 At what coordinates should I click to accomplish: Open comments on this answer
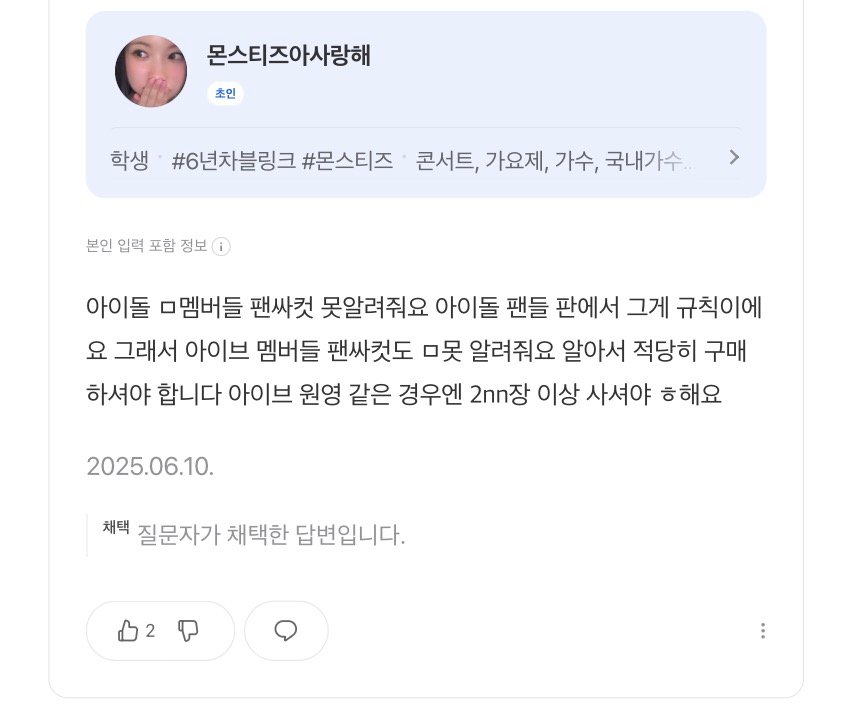coord(286,630)
